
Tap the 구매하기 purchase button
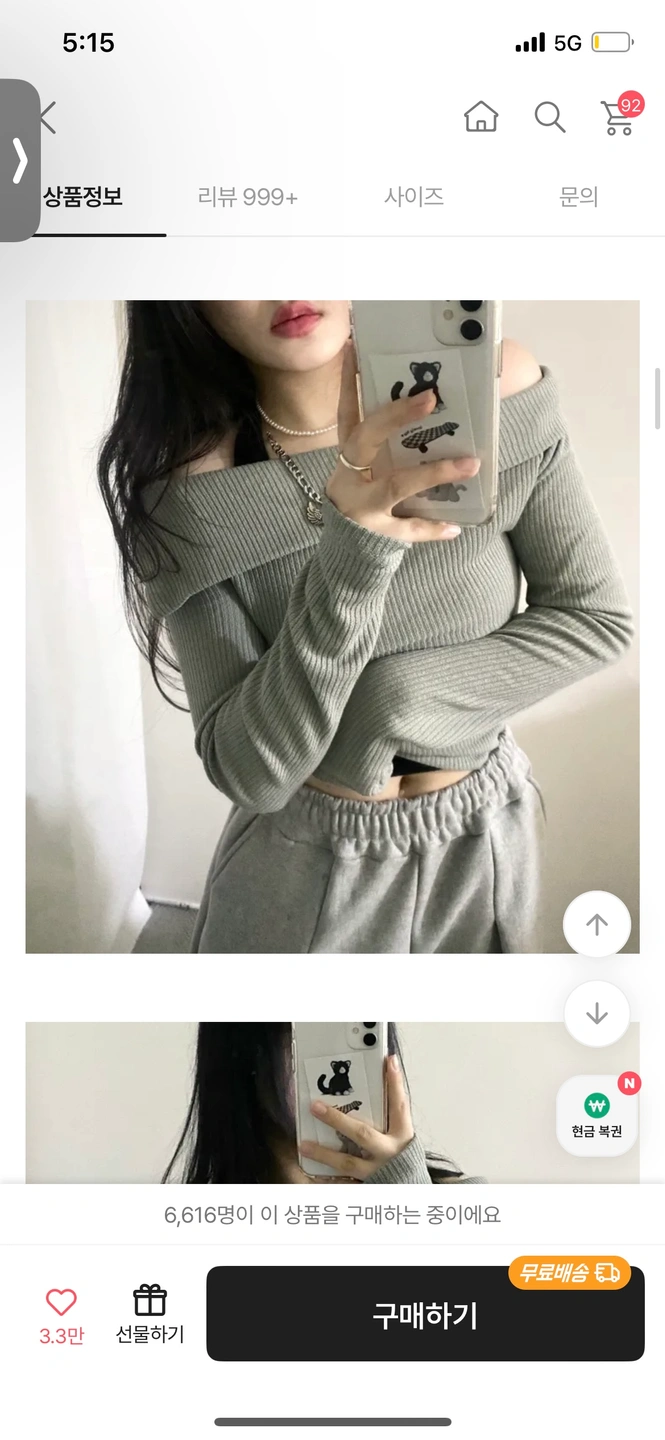(x=425, y=1315)
